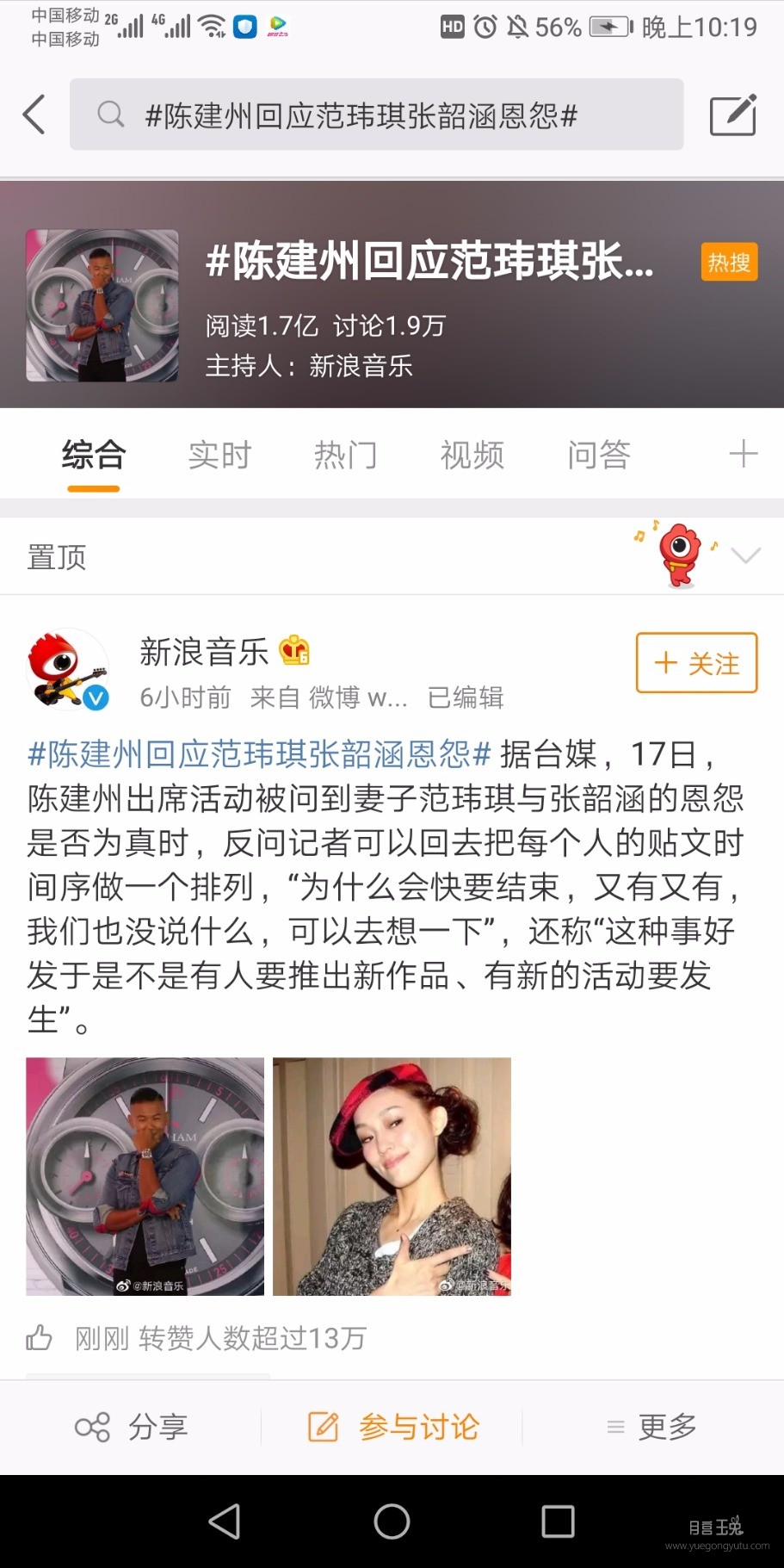Image resolution: width=784 pixels, height=1568 pixels.
Task: Tap the share icon at the bottom bar
Action: pos(95,1425)
